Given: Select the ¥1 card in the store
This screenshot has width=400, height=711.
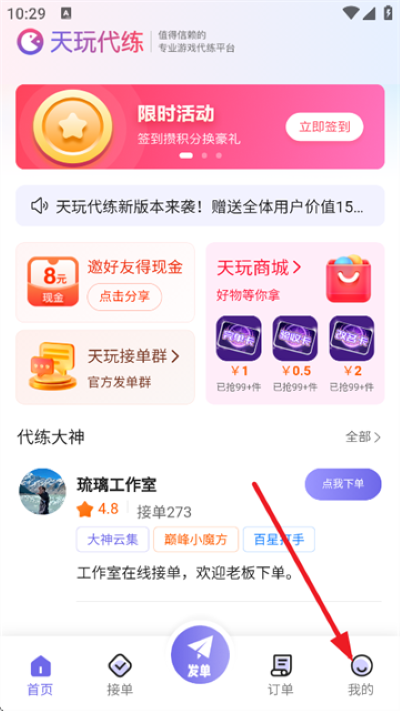Looking at the screenshot, I should click(239, 354).
